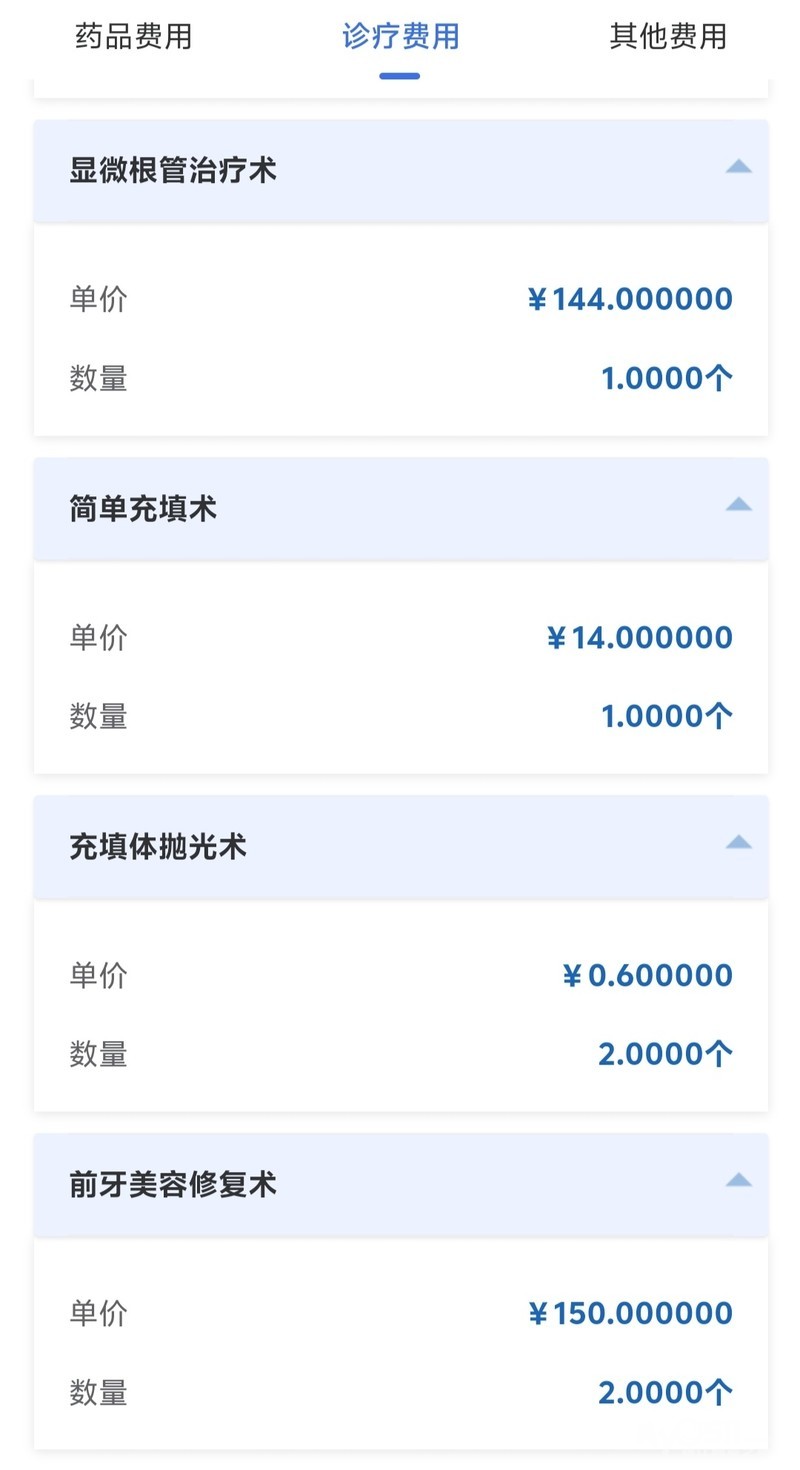The width and height of the screenshot is (800, 1470).
Task: Collapse the 显微根管治疗术 section
Action: (x=738, y=167)
